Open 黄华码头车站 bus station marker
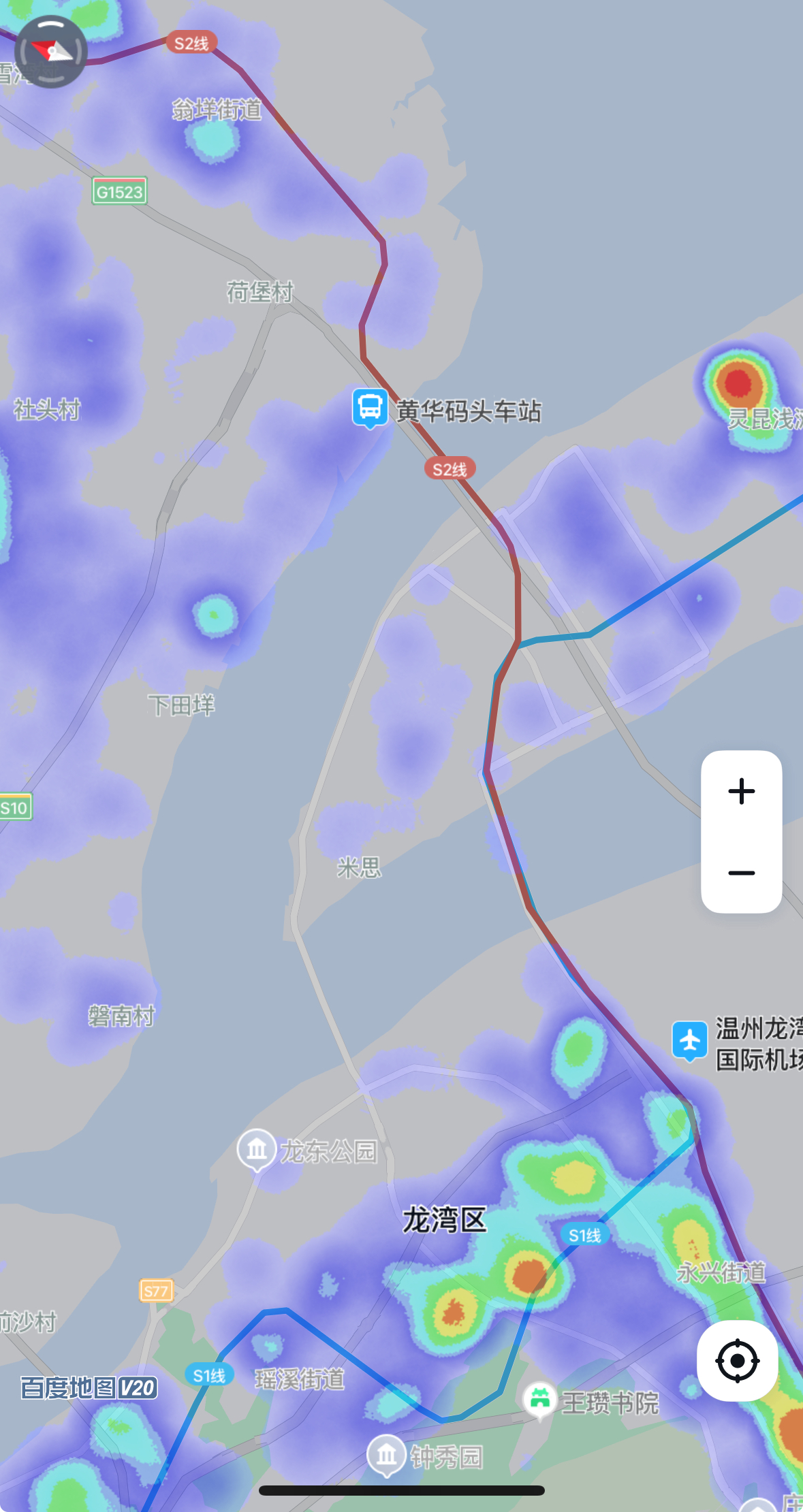This screenshot has height=1512, width=803. point(370,408)
